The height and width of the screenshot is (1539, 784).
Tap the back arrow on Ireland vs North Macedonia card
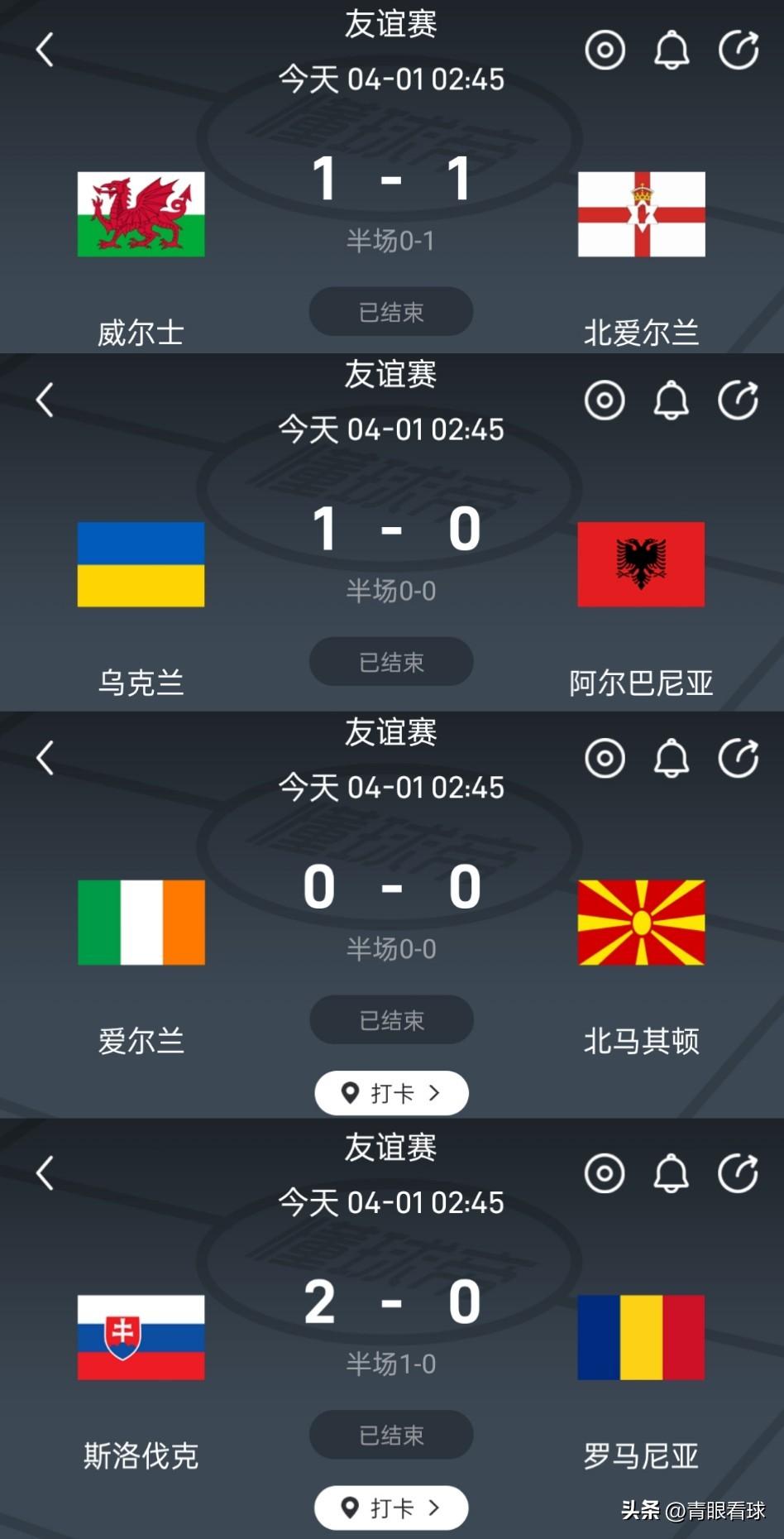pyautogui.click(x=43, y=757)
